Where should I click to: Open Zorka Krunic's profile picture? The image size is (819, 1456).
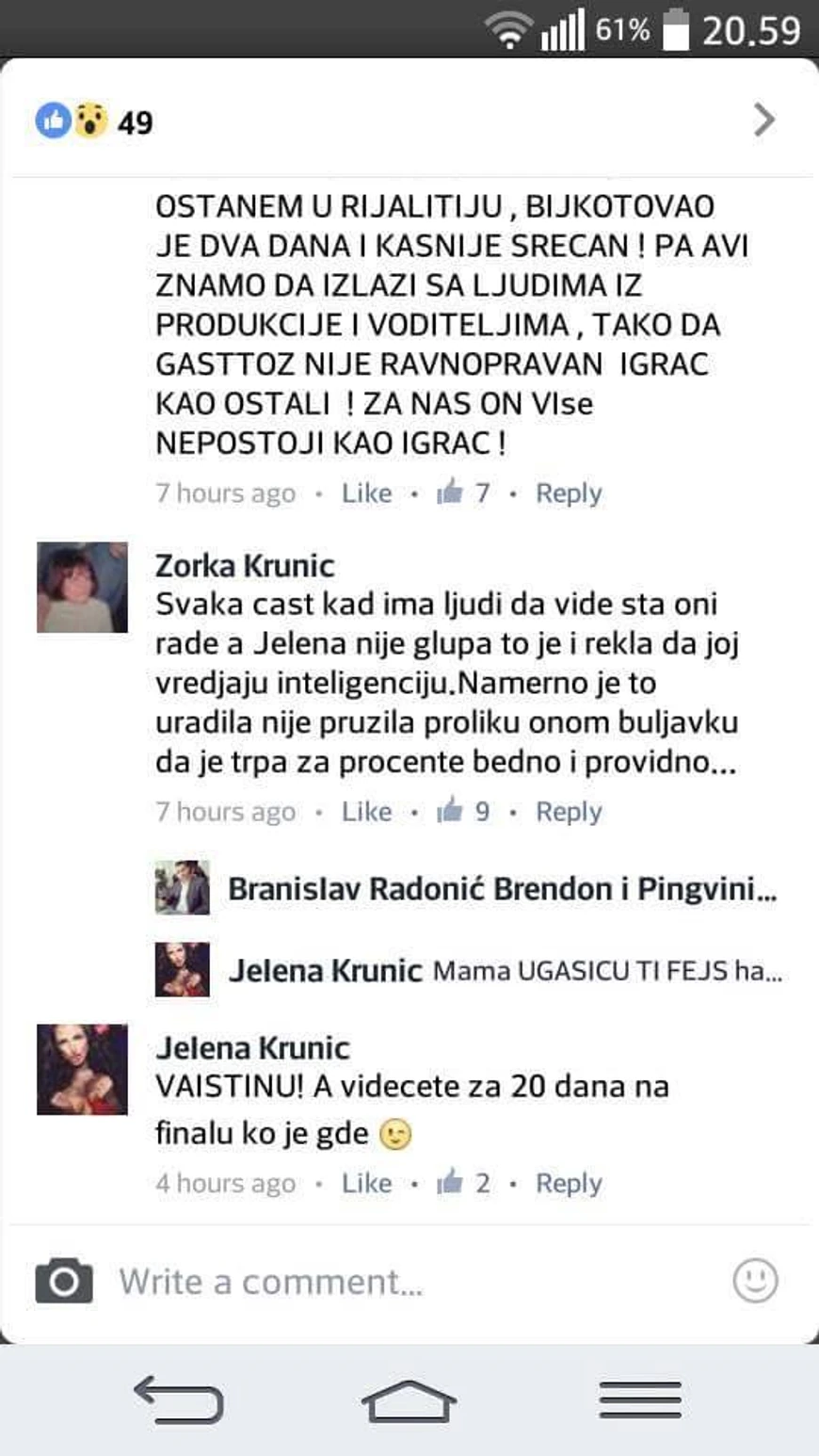pyautogui.click(x=82, y=587)
